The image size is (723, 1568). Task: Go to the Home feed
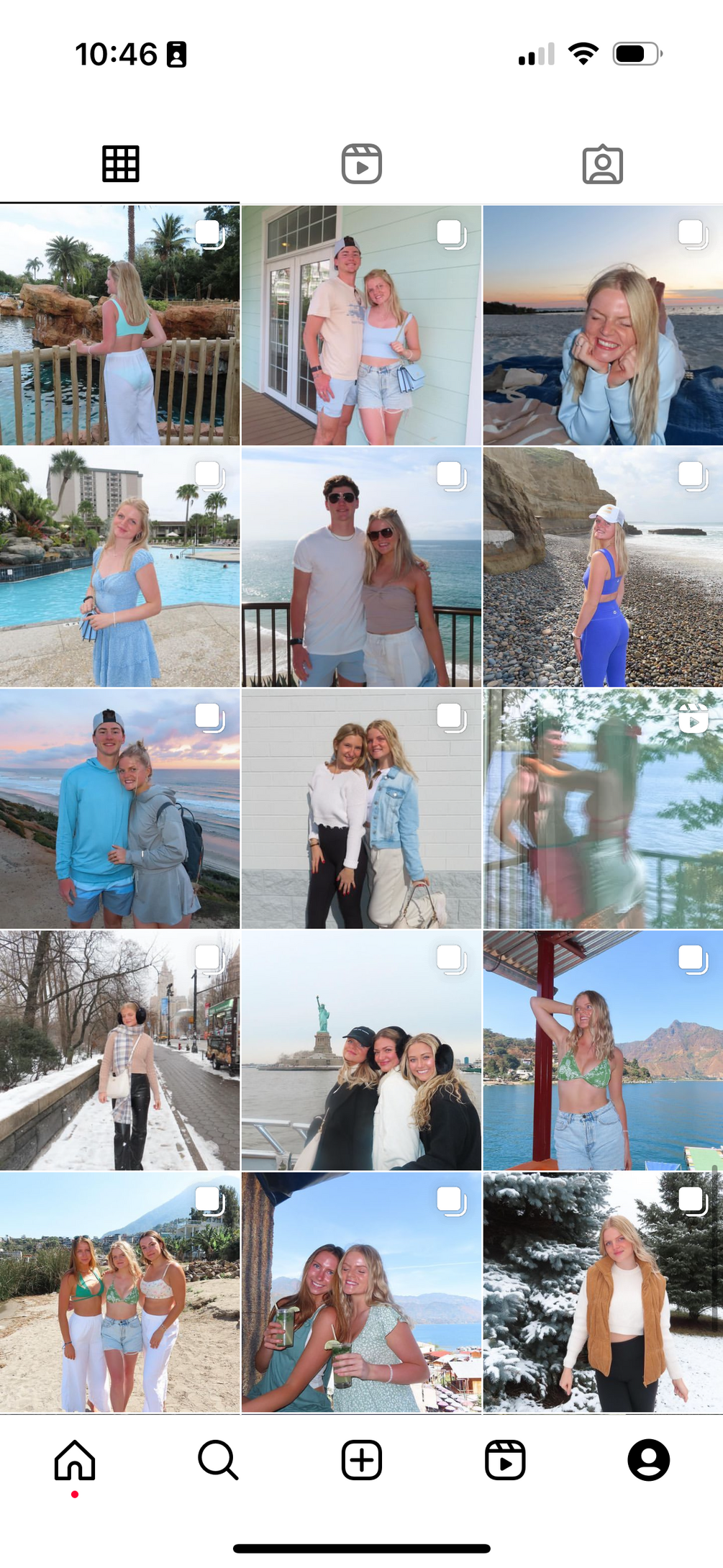[x=75, y=1460]
